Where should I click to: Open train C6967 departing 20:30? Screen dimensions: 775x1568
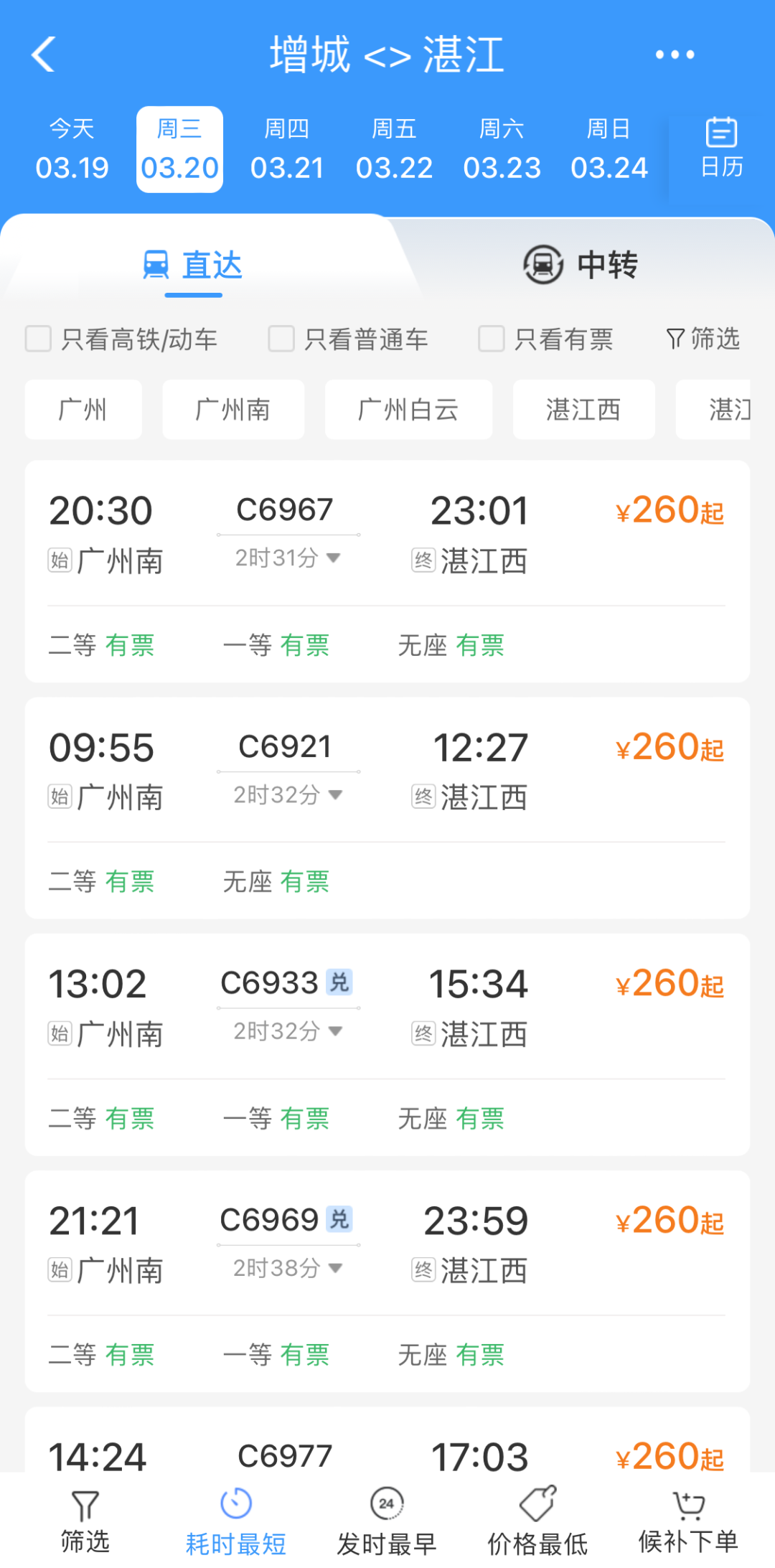(x=387, y=572)
